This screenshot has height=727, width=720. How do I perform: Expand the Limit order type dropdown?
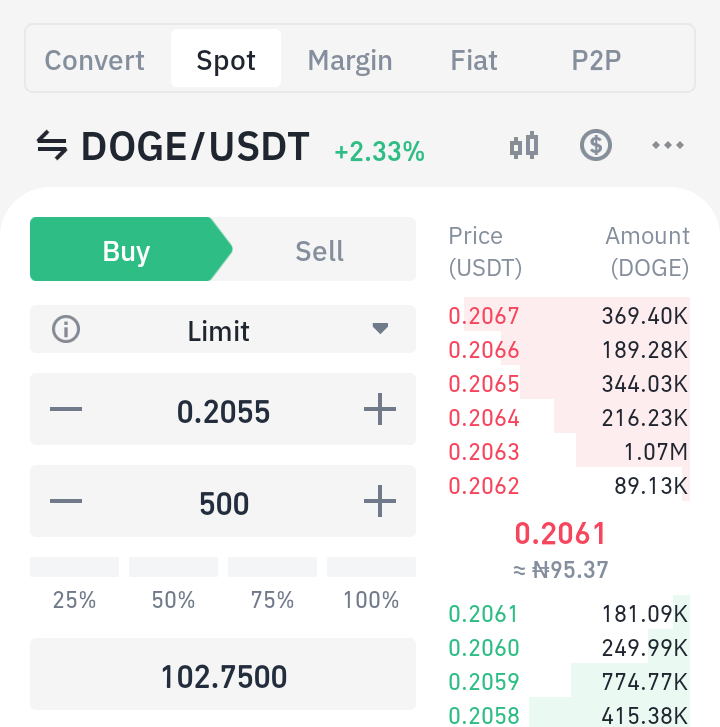tap(379, 329)
